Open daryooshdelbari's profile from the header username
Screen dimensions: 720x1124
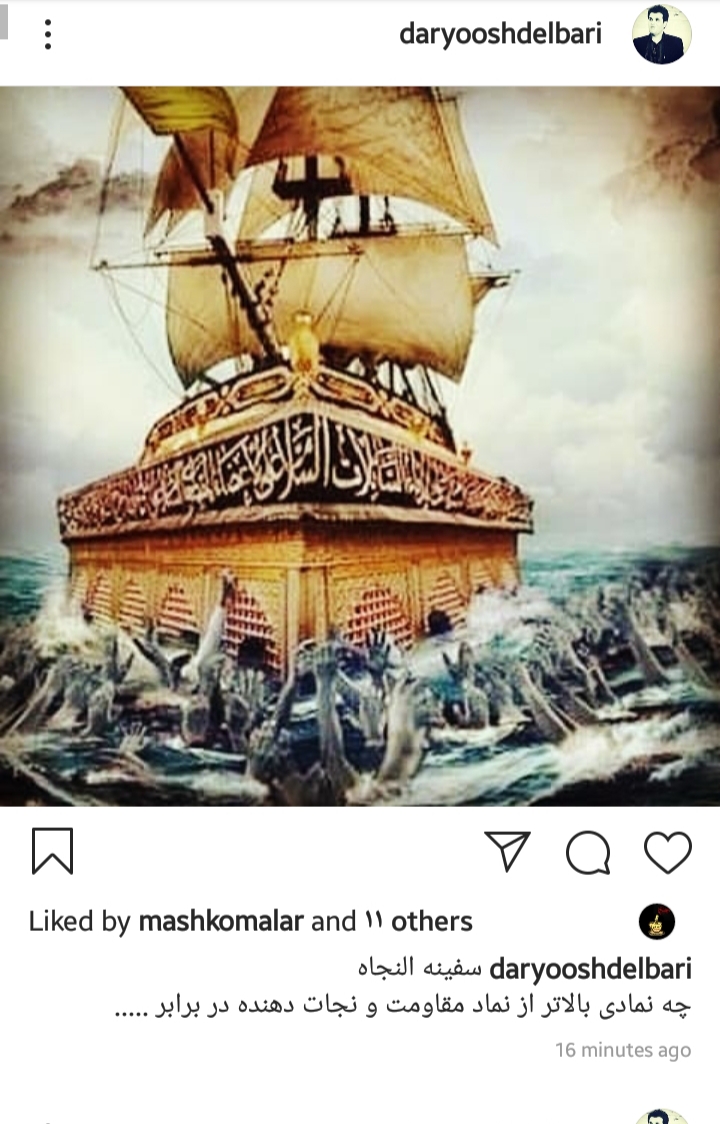(500, 35)
